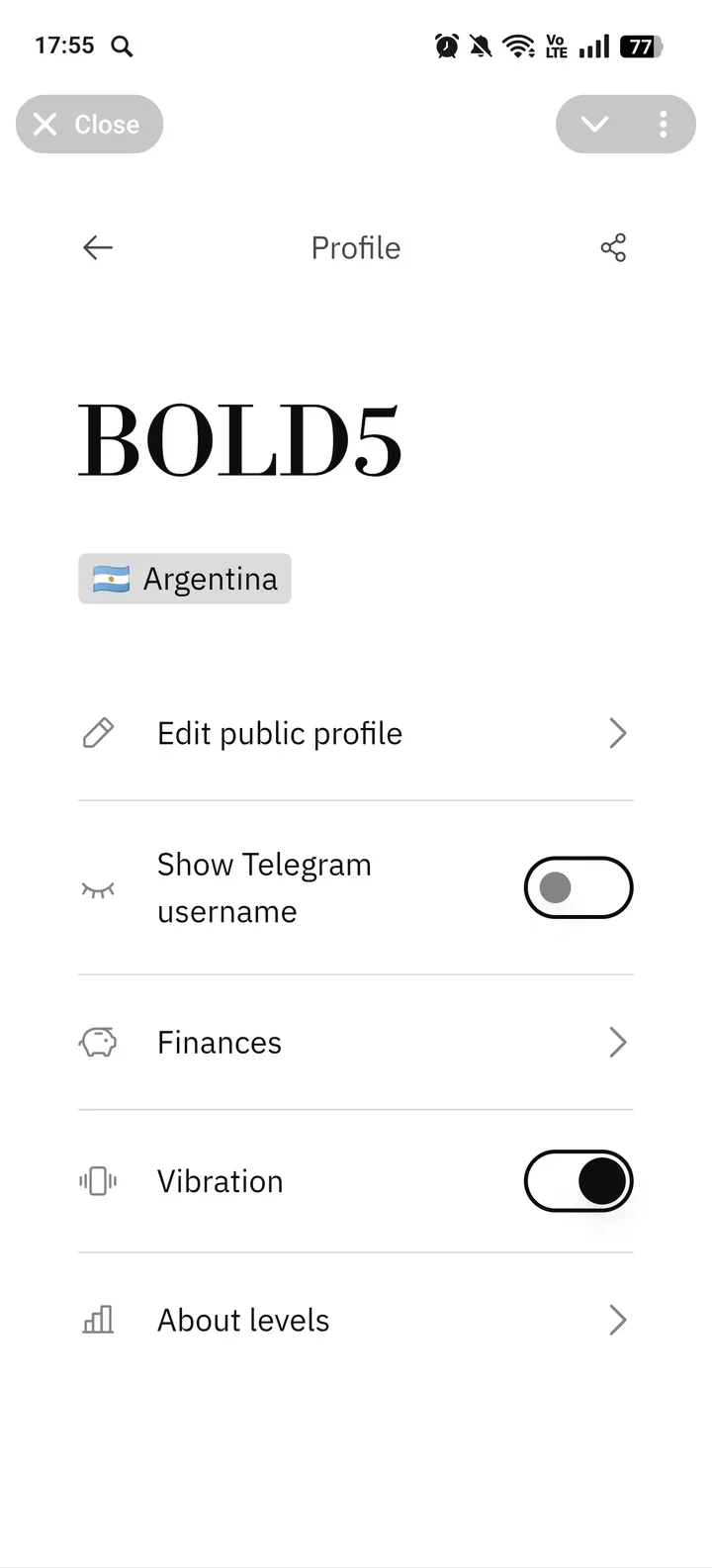
Task: Tap the BOLD5 profile name
Action: (x=240, y=438)
